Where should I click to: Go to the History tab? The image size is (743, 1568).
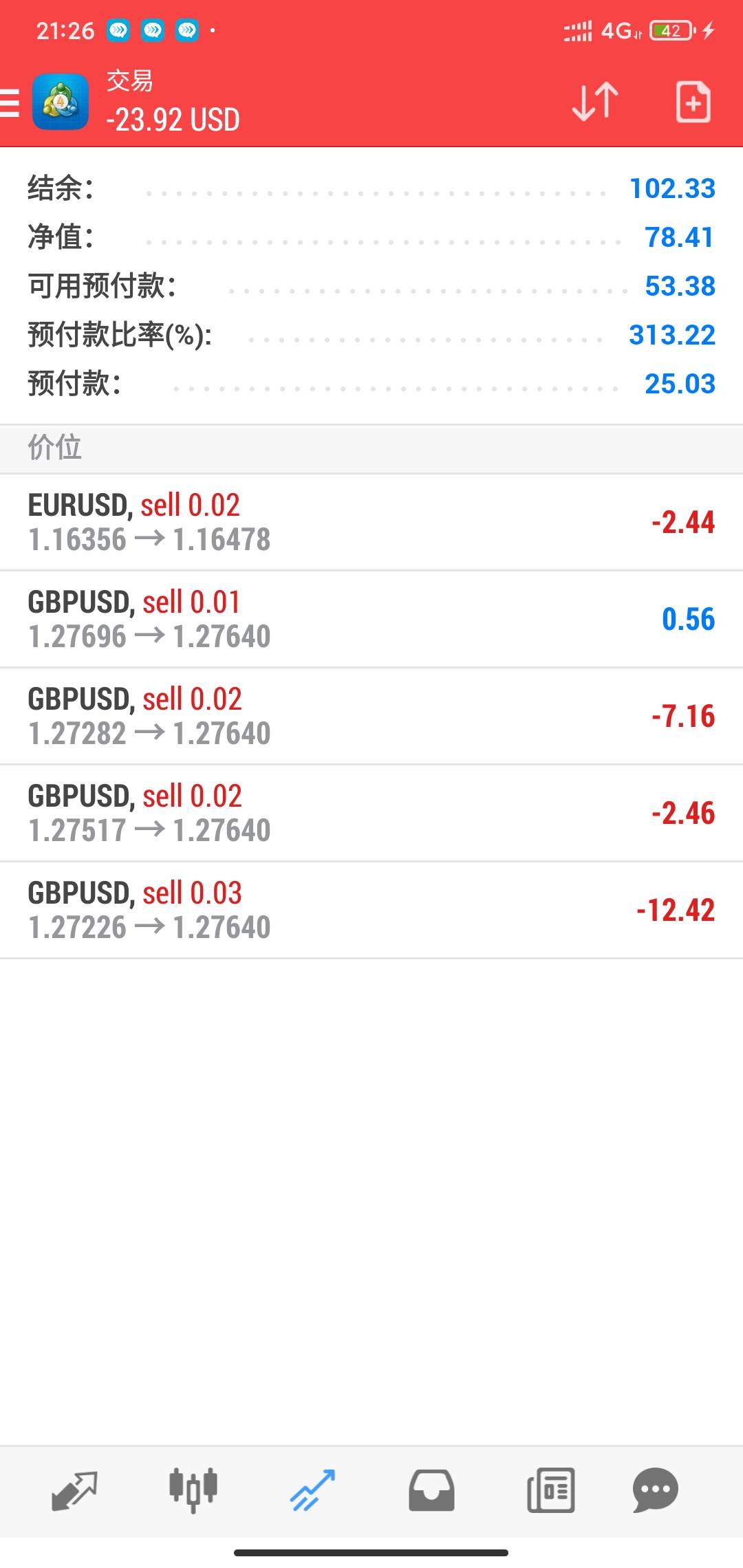click(431, 1490)
